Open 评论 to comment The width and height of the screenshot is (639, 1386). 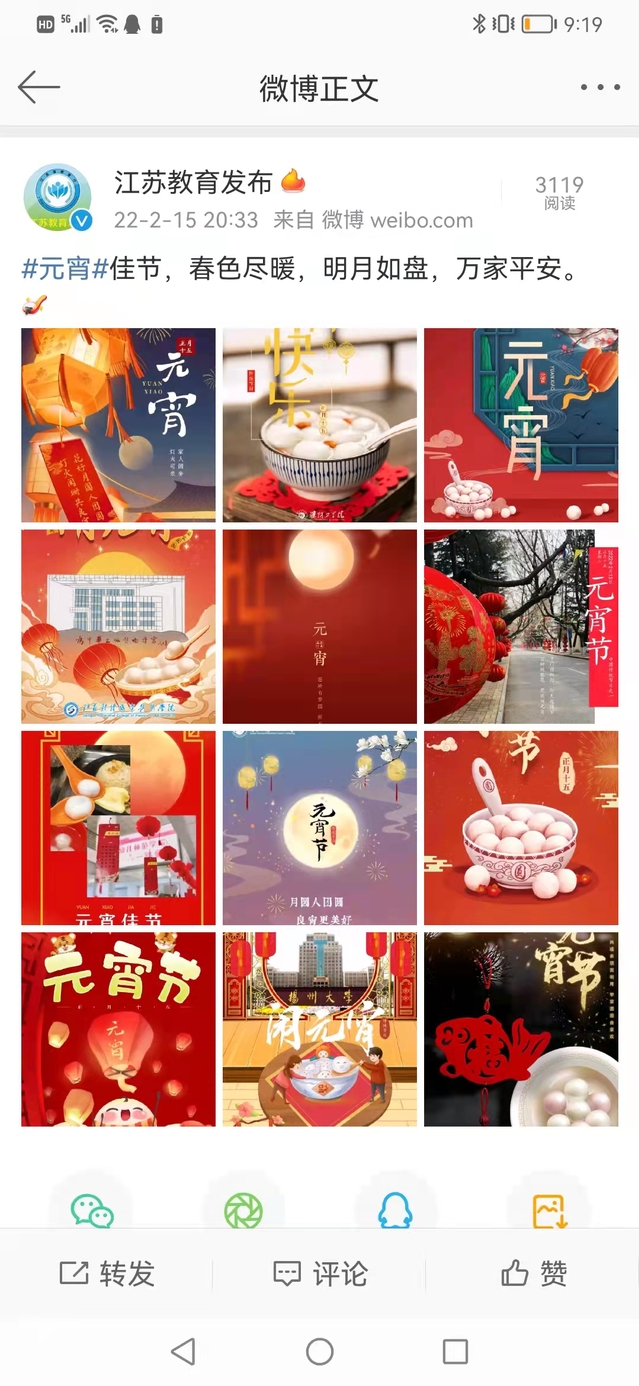point(320,1273)
